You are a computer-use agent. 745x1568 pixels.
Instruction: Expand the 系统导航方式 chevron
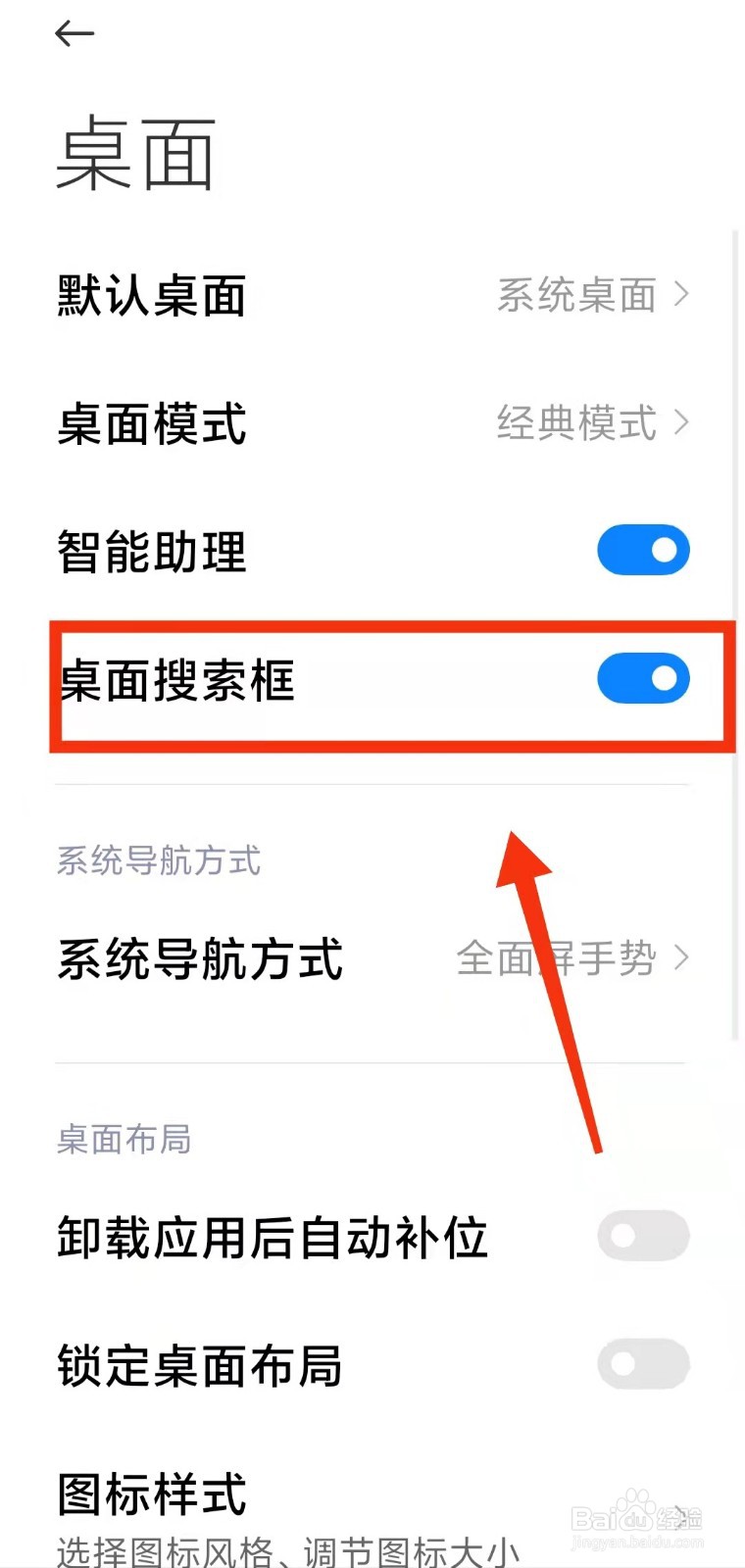(x=683, y=958)
